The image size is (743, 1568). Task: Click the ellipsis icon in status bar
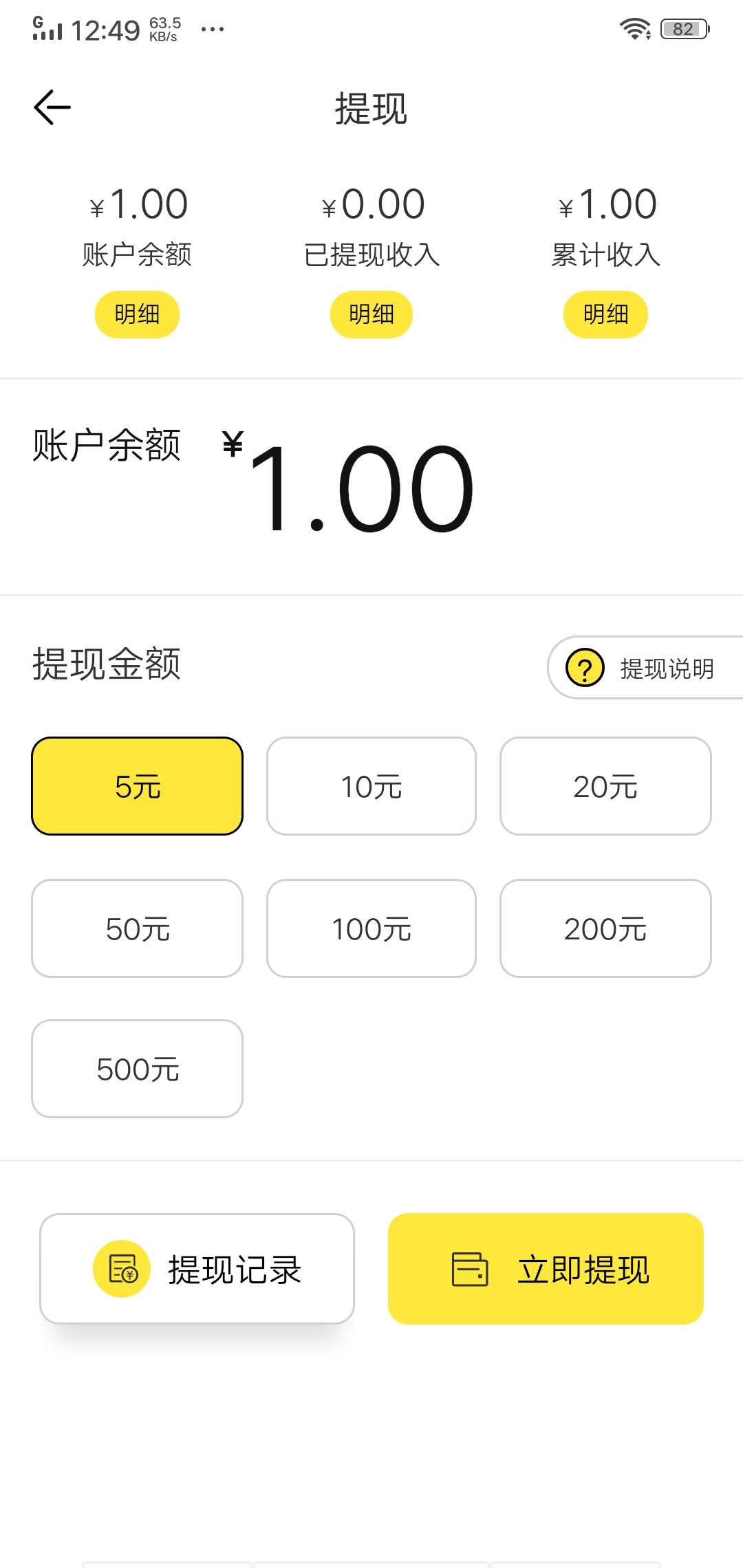point(212,29)
